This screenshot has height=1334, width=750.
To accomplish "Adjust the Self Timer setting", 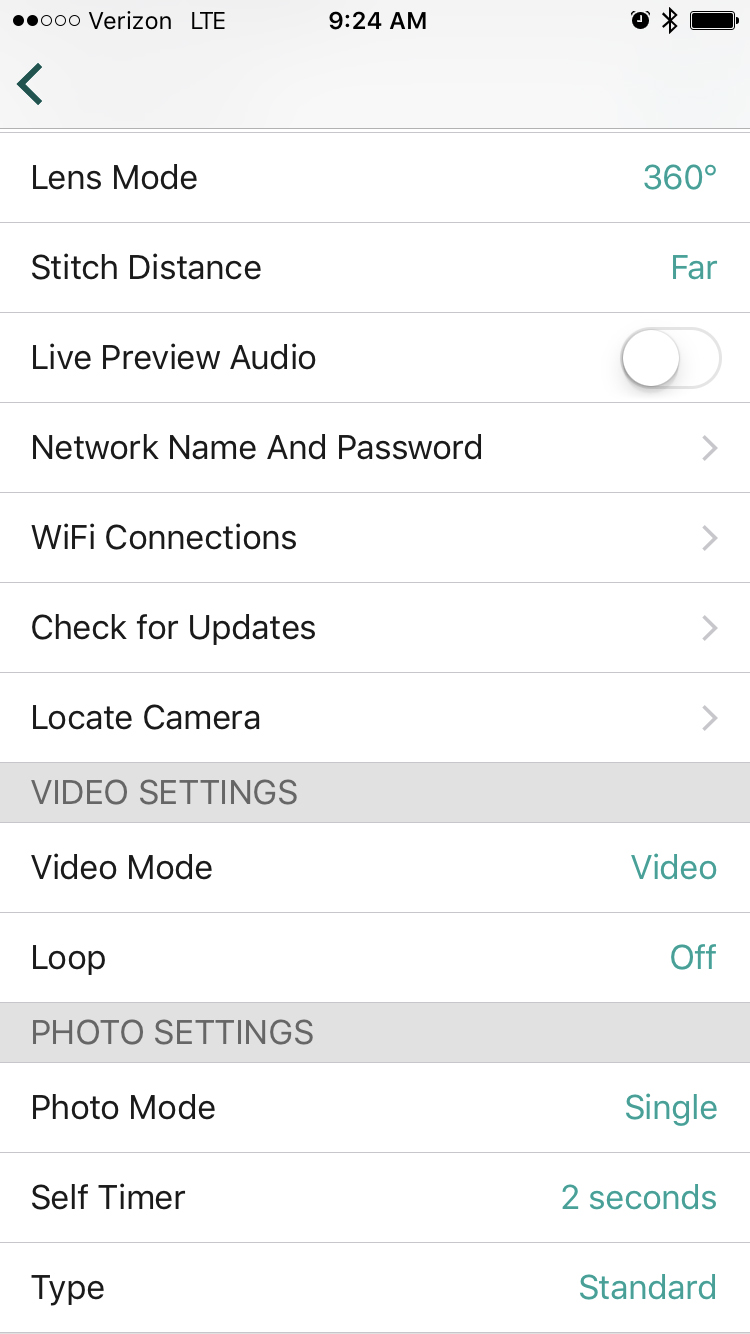I will [375, 1198].
